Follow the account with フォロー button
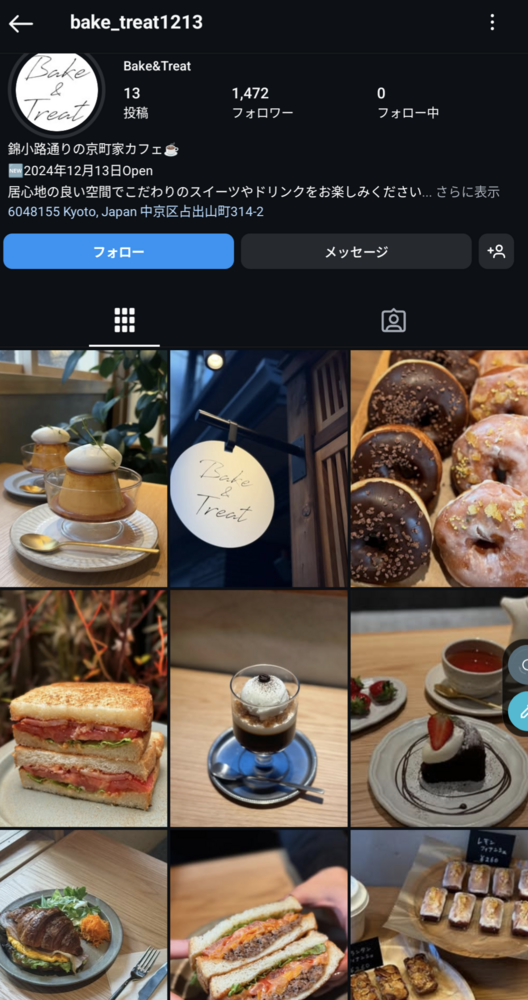 119,251
